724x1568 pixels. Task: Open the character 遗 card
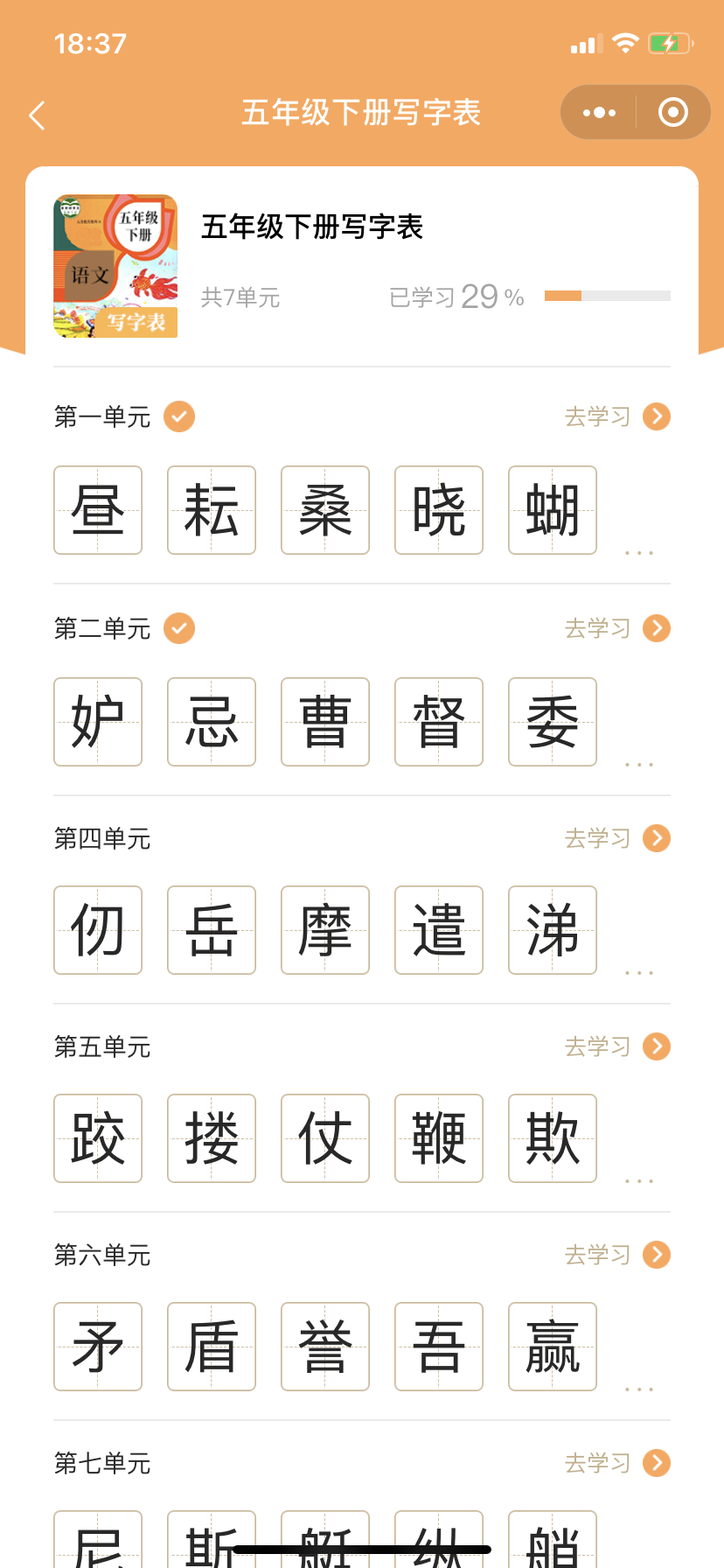pyautogui.click(x=439, y=930)
